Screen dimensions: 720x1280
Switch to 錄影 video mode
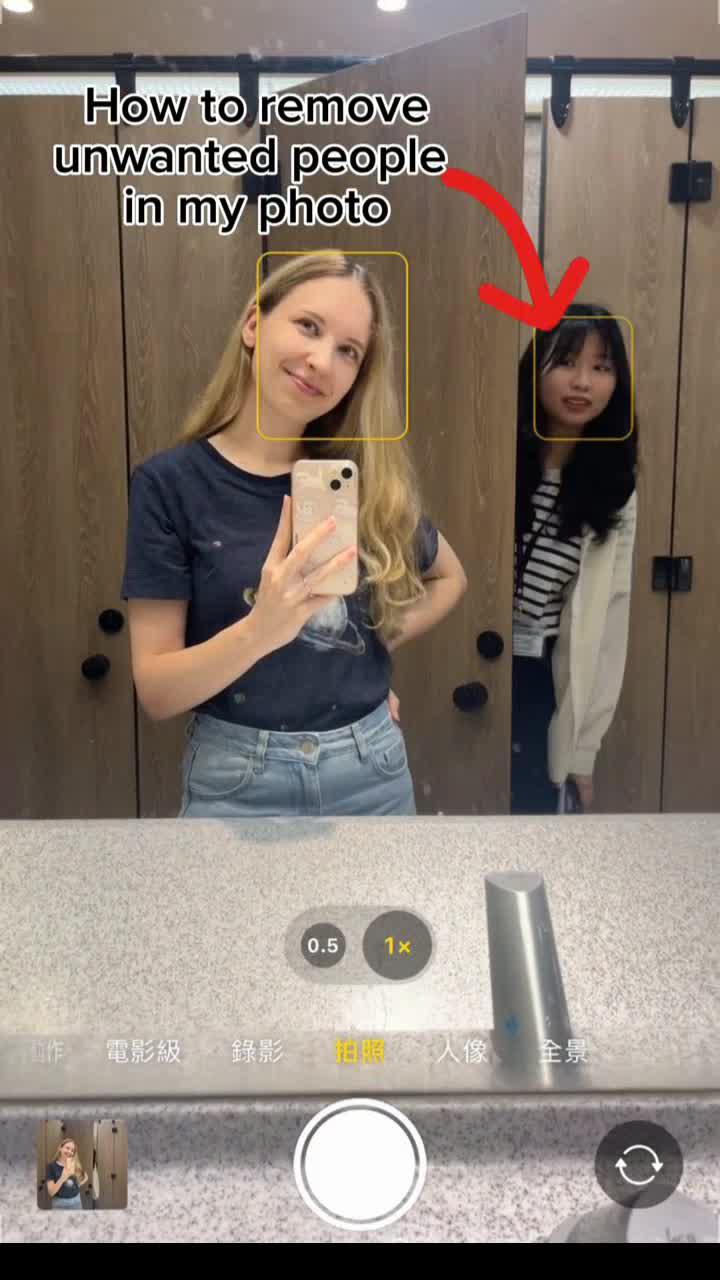[257, 1051]
